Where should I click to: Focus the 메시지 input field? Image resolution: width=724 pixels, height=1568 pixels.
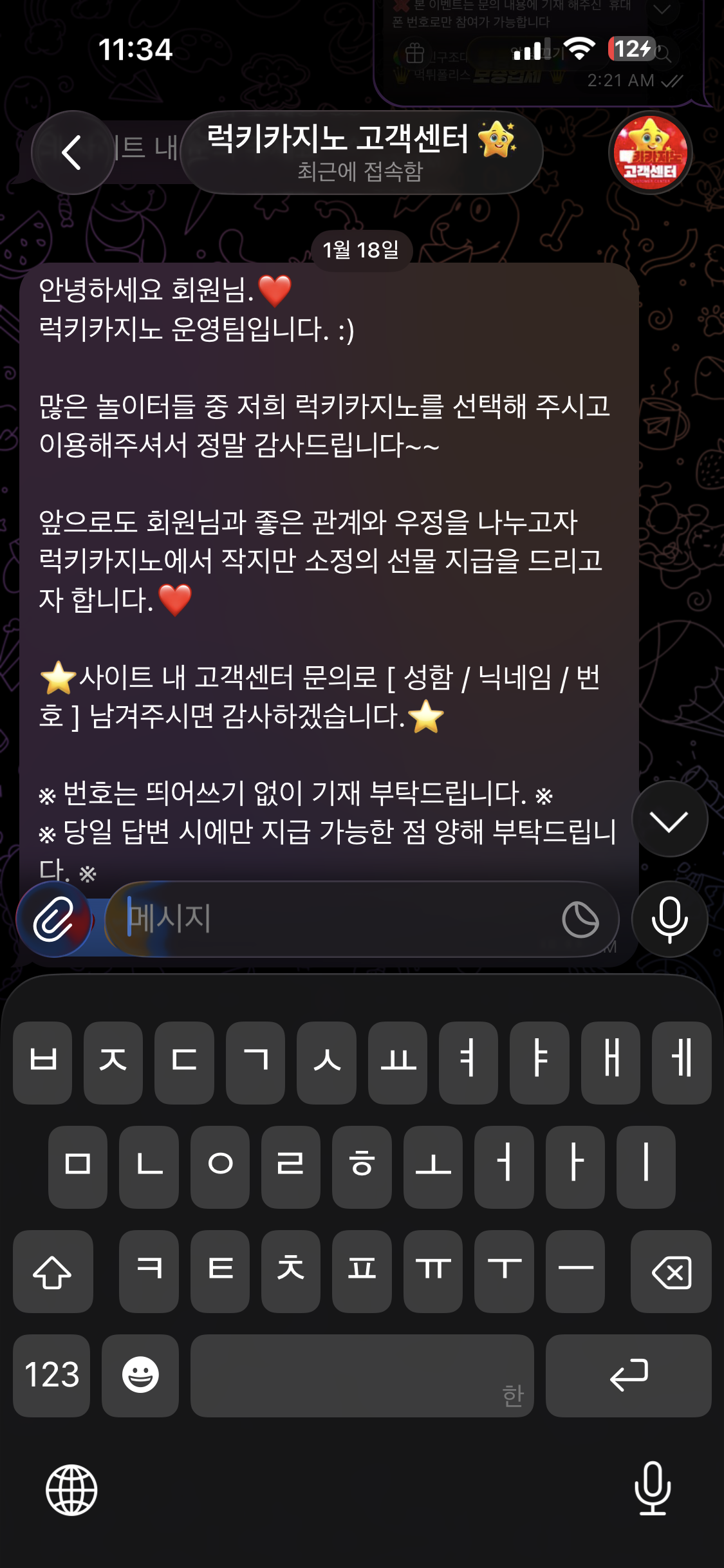coord(335,919)
